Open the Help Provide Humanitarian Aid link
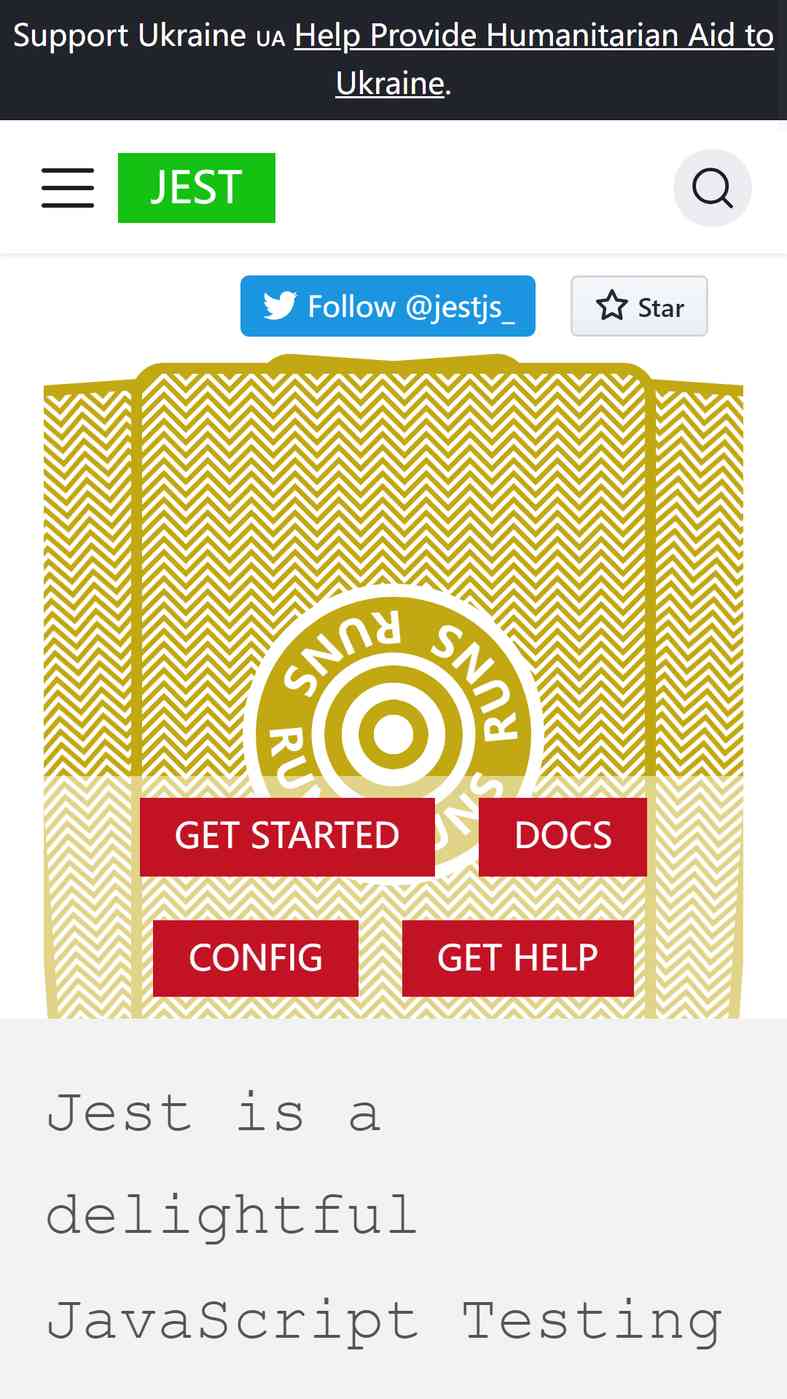Image resolution: width=787 pixels, height=1399 pixels. tap(534, 59)
